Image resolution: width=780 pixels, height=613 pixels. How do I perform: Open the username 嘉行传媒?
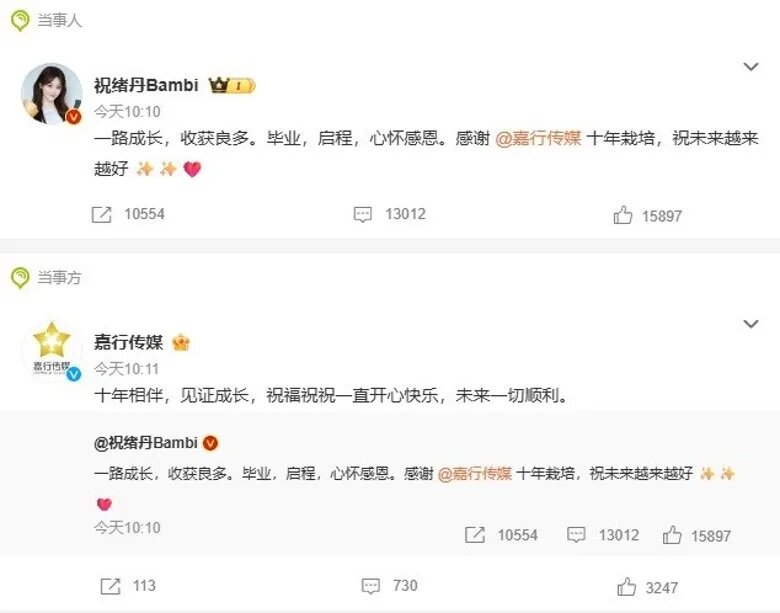tap(128, 343)
